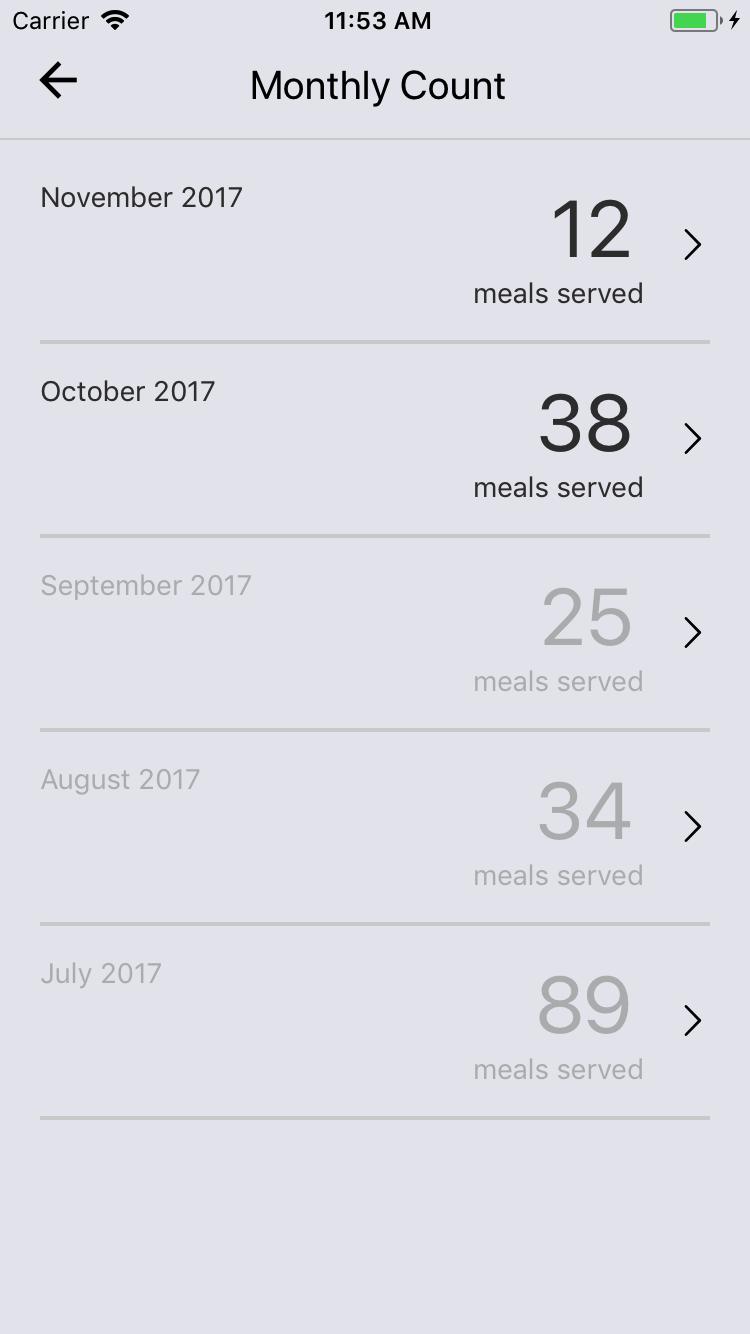This screenshot has height=1334, width=750.
Task: Select the August 2017 row
Action: click(x=375, y=826)
